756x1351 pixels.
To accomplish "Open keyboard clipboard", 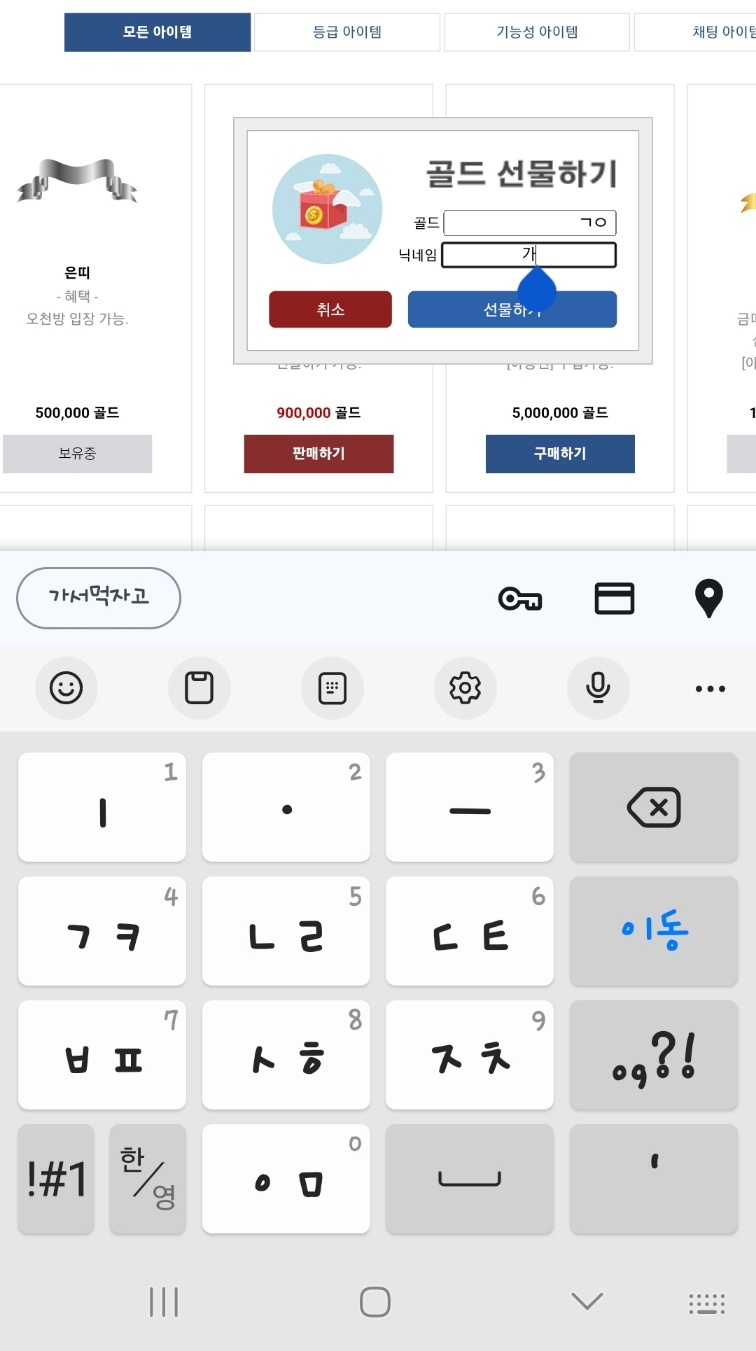I will click(199, 688).
